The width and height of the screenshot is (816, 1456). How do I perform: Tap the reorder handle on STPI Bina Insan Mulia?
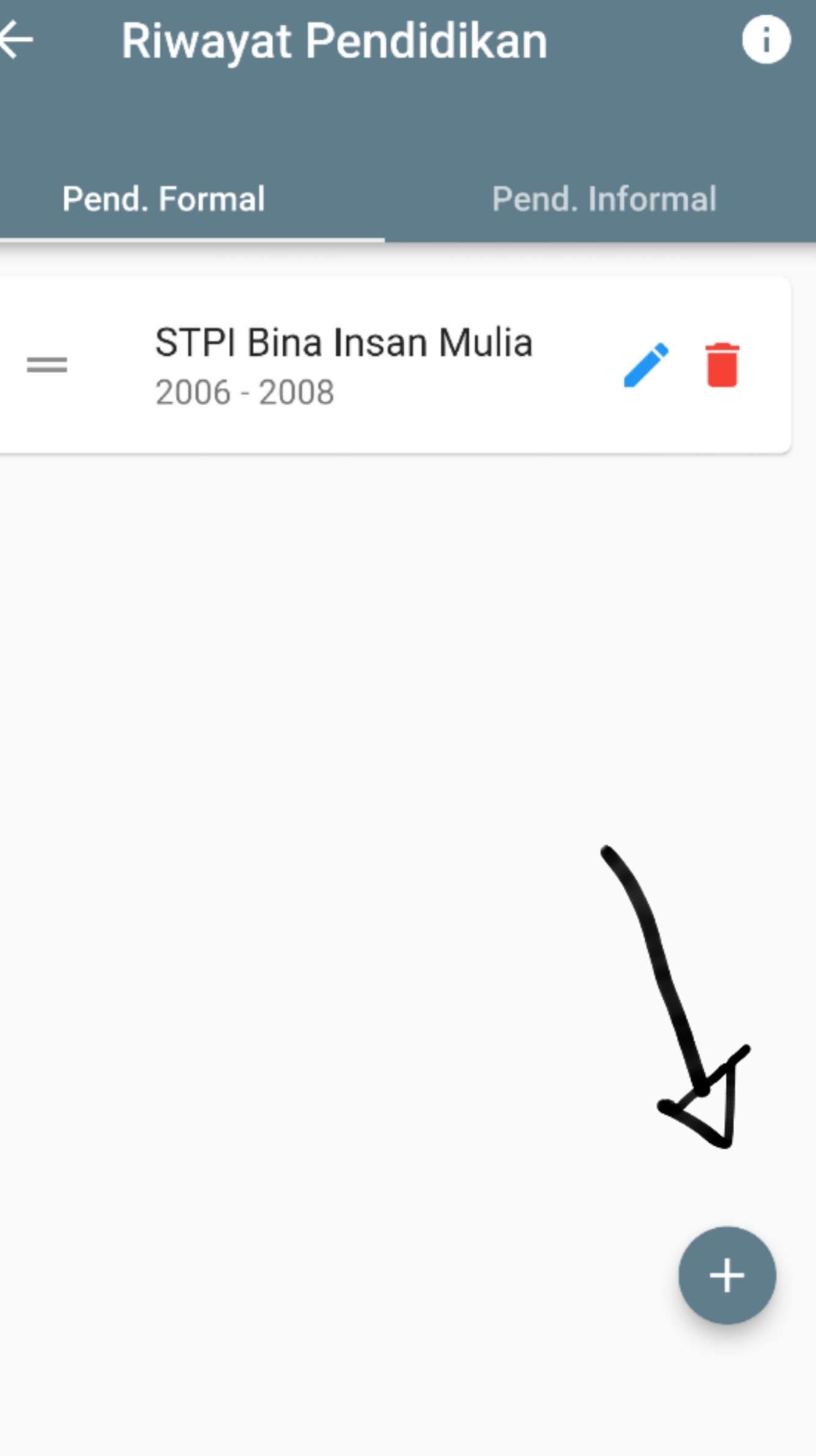47,365
